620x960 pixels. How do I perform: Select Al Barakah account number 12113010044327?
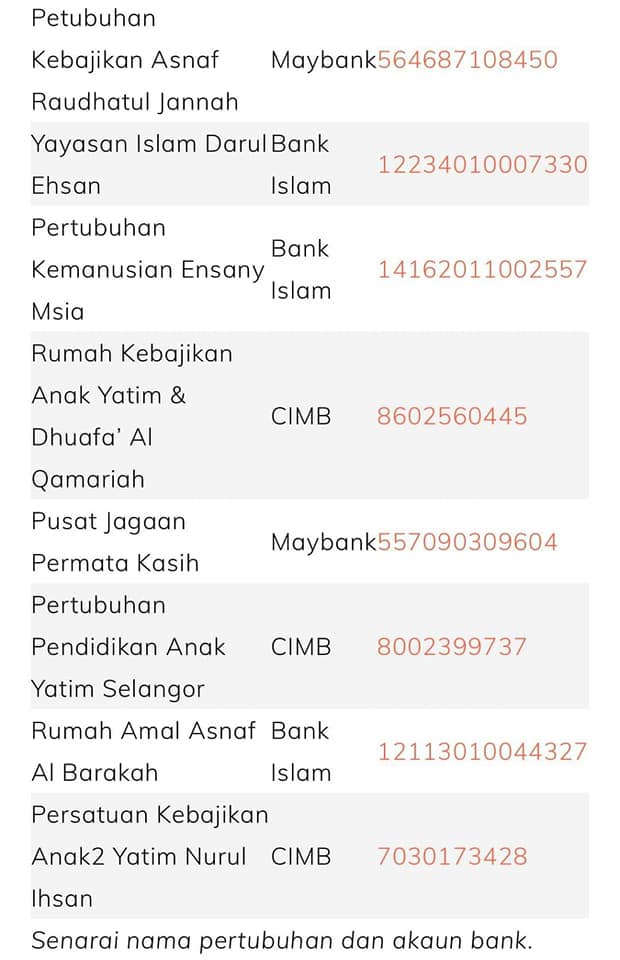[x=482, y=752]
